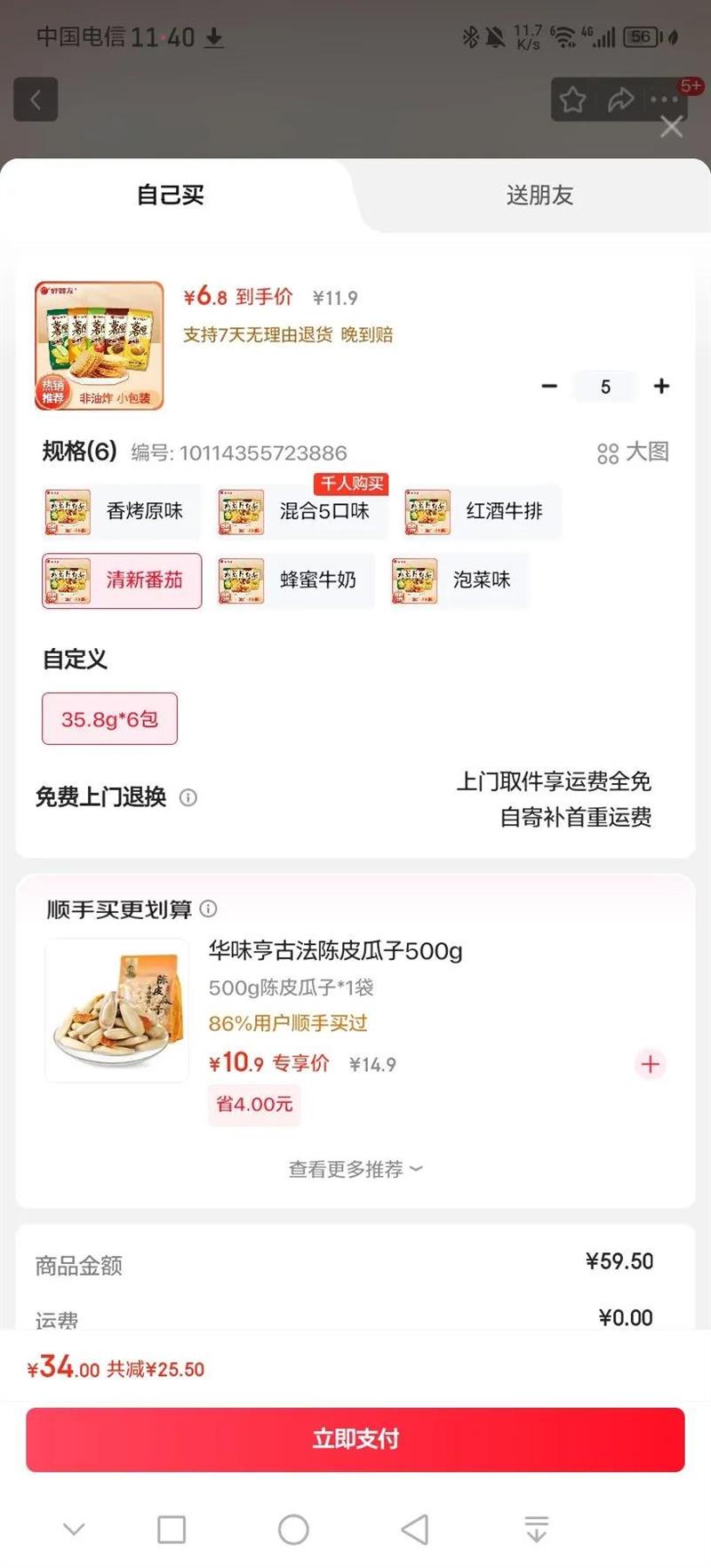Close the purchase options sheet
The image size is (711, 1568).
tap(672, 127)
